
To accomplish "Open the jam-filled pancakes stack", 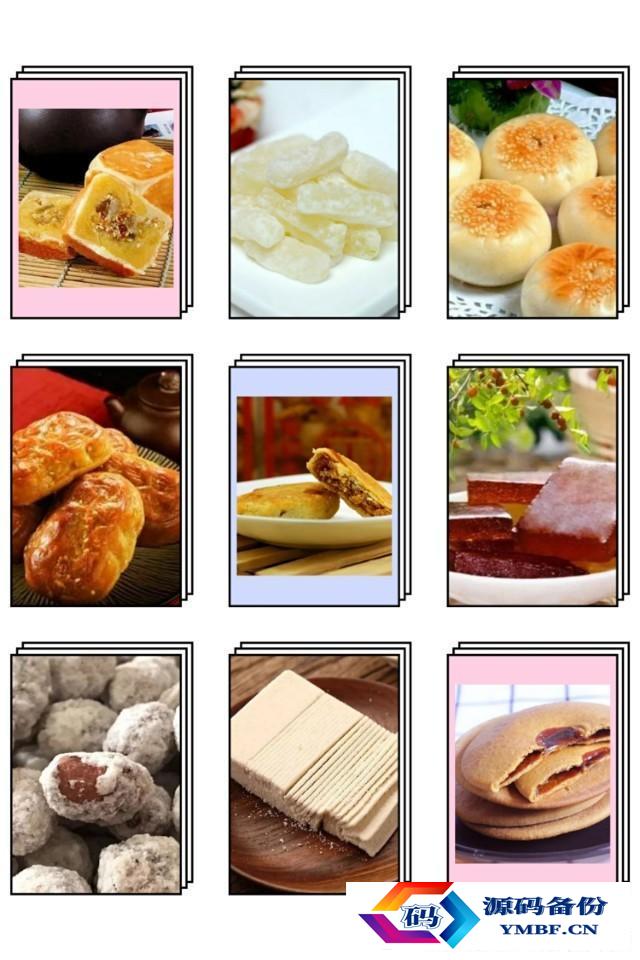I will click(x=532, y=774).
